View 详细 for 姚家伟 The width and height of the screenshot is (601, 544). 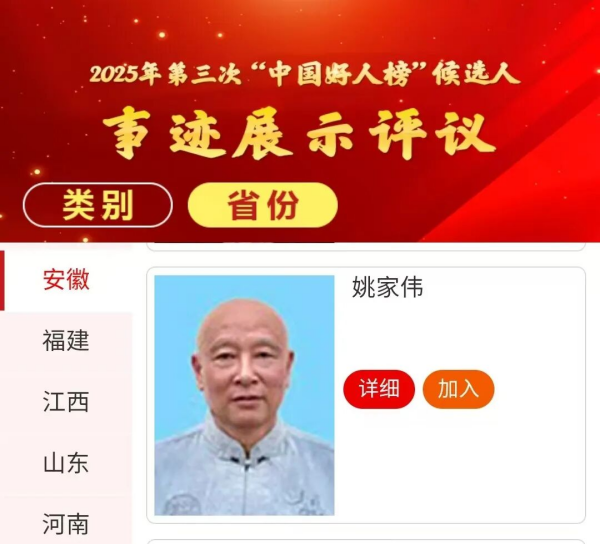point(379,389)
